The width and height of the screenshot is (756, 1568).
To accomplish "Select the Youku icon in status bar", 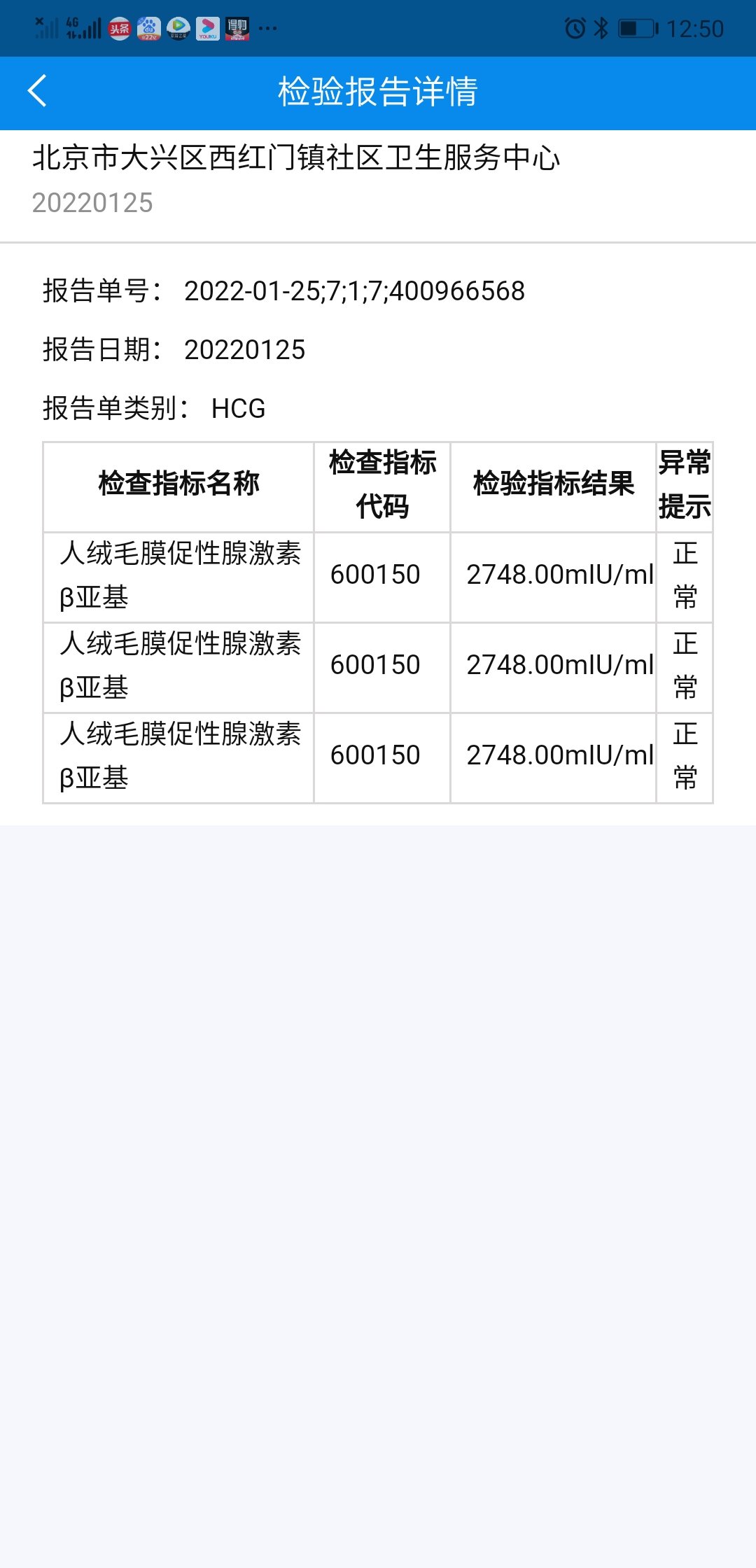I will pyautogui.click(x=206, y=28).
